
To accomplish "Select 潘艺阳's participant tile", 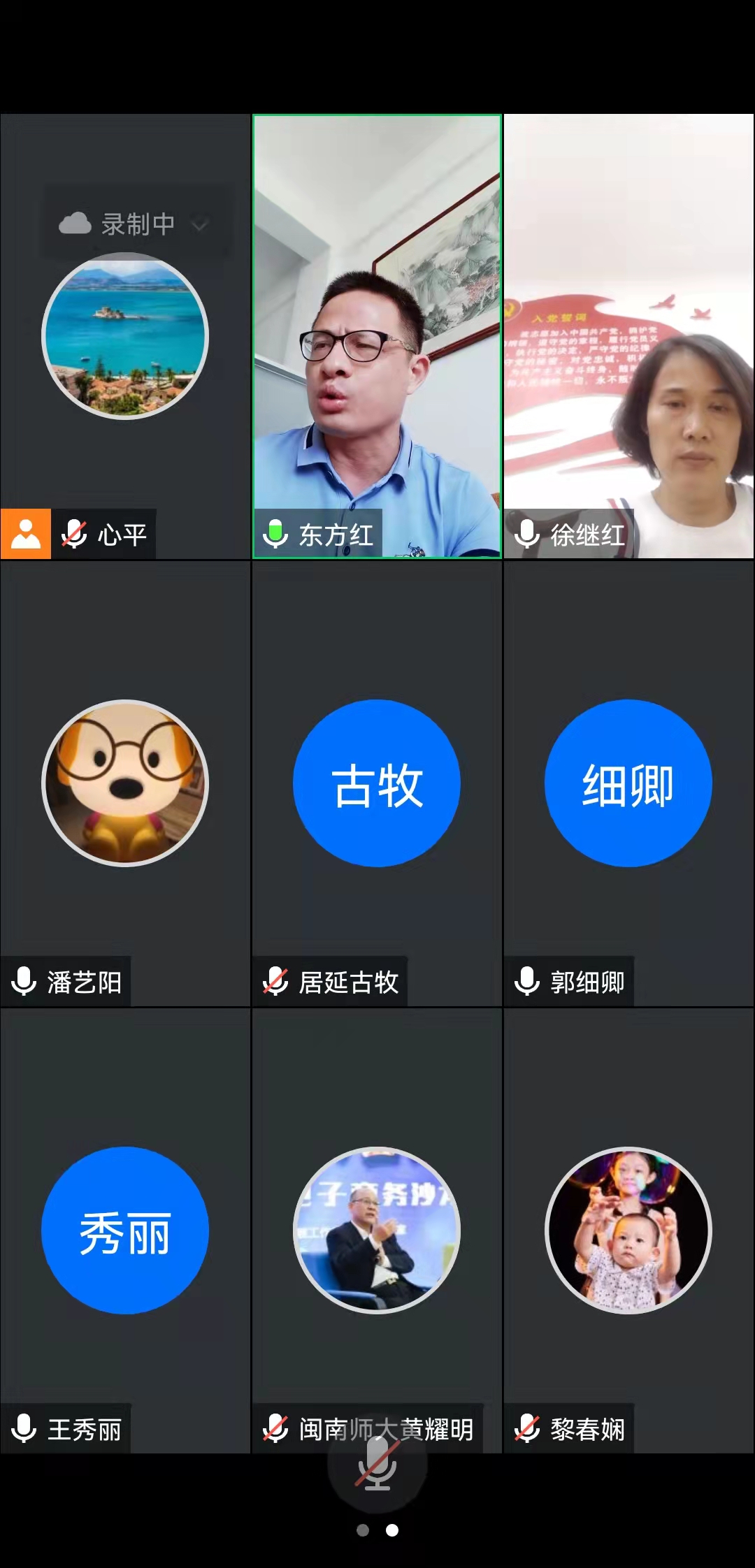I will point(125,783).
